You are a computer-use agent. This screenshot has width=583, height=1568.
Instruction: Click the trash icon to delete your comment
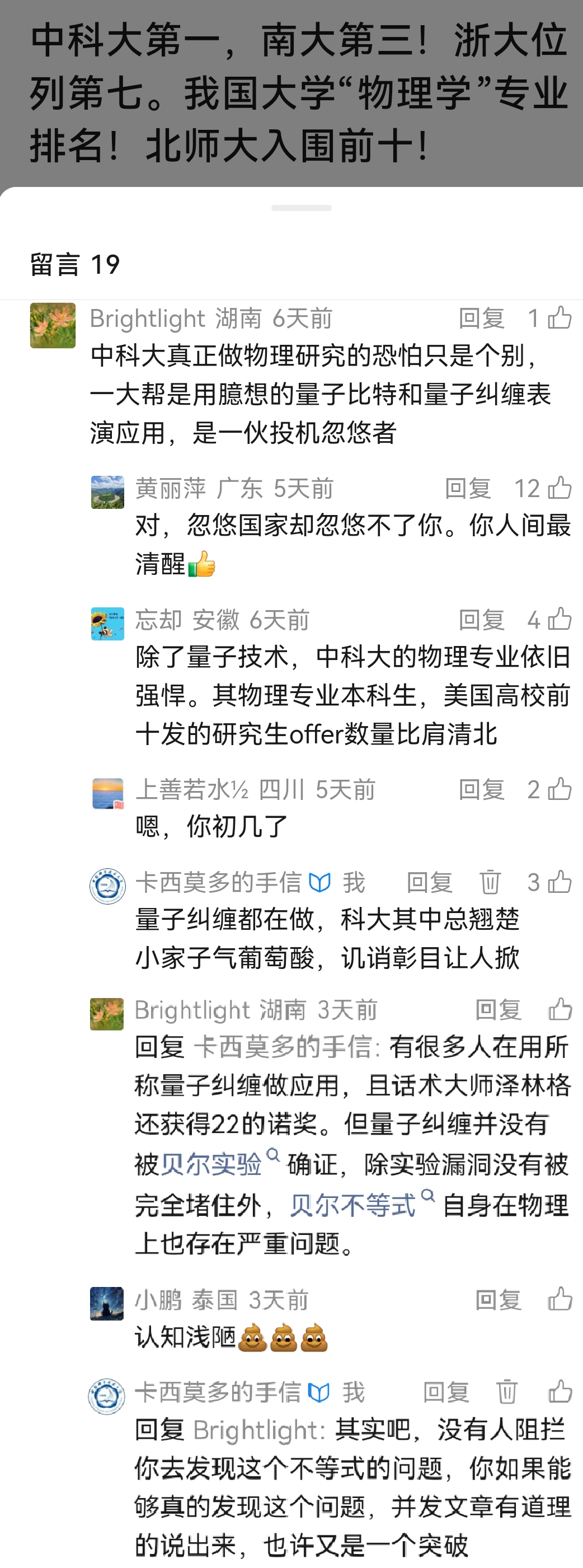point(492,883)
